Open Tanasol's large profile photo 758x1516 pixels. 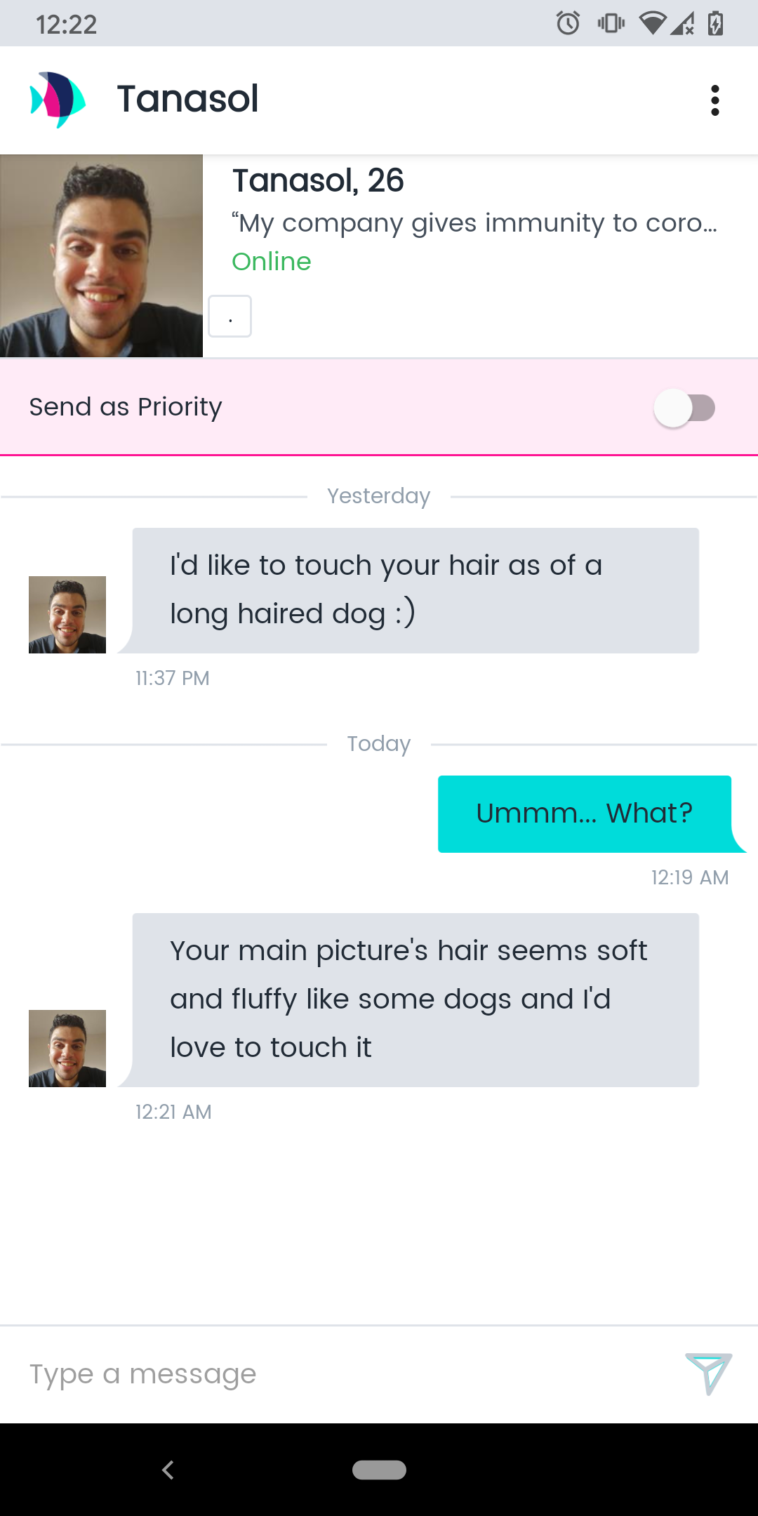[x=101, y=256]
